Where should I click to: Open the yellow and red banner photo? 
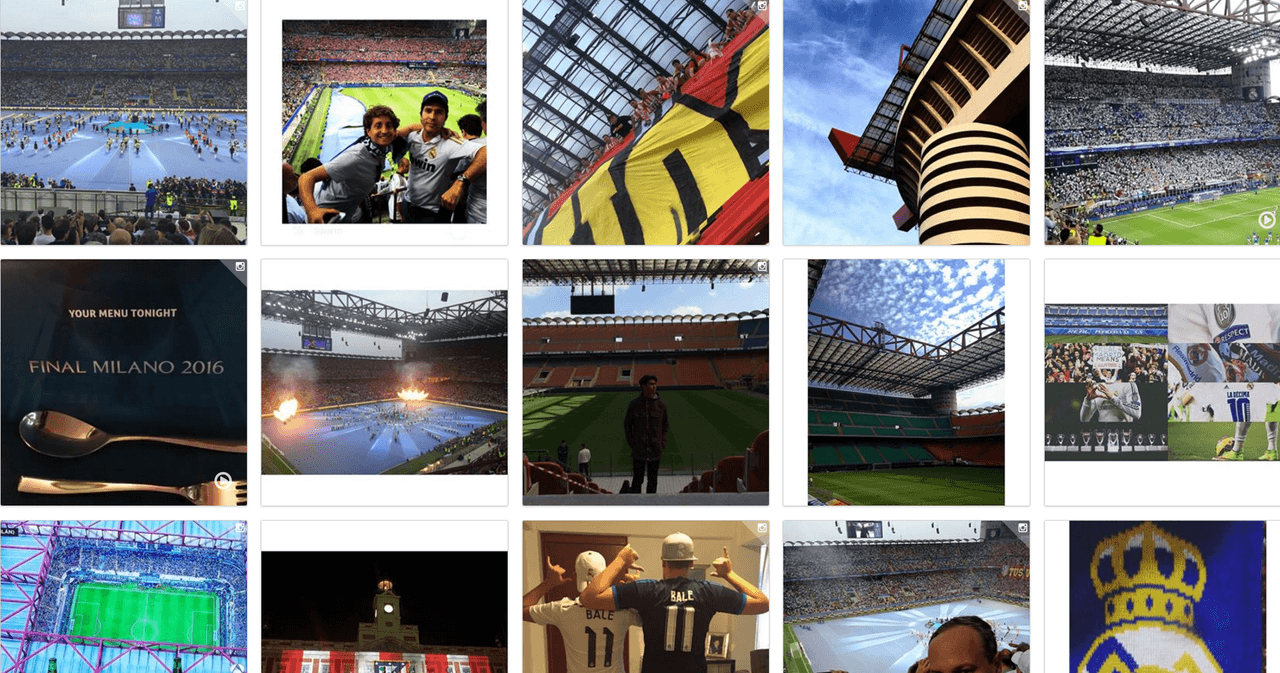645,122
